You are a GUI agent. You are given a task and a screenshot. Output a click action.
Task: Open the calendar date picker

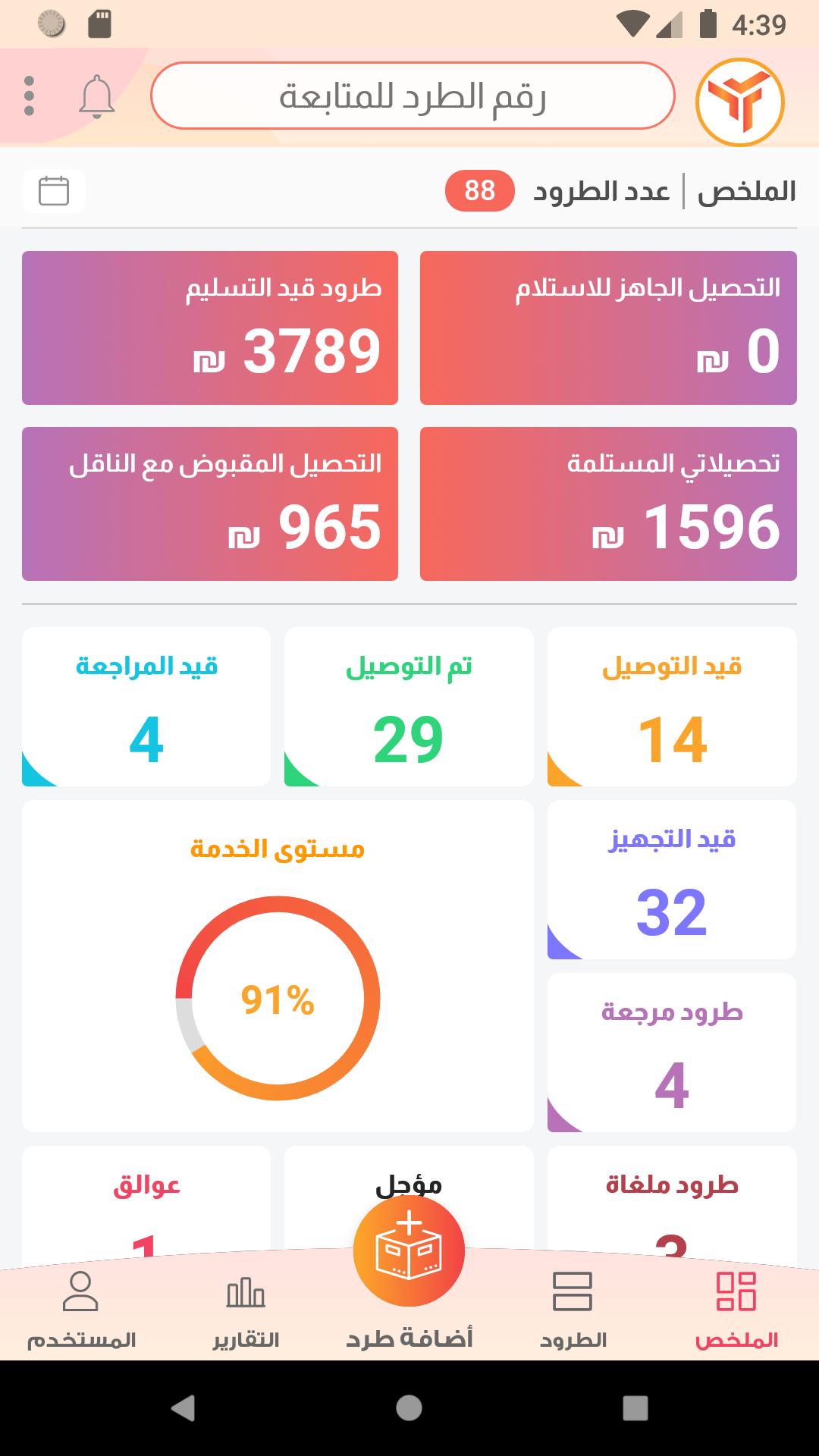coord(54,190)
